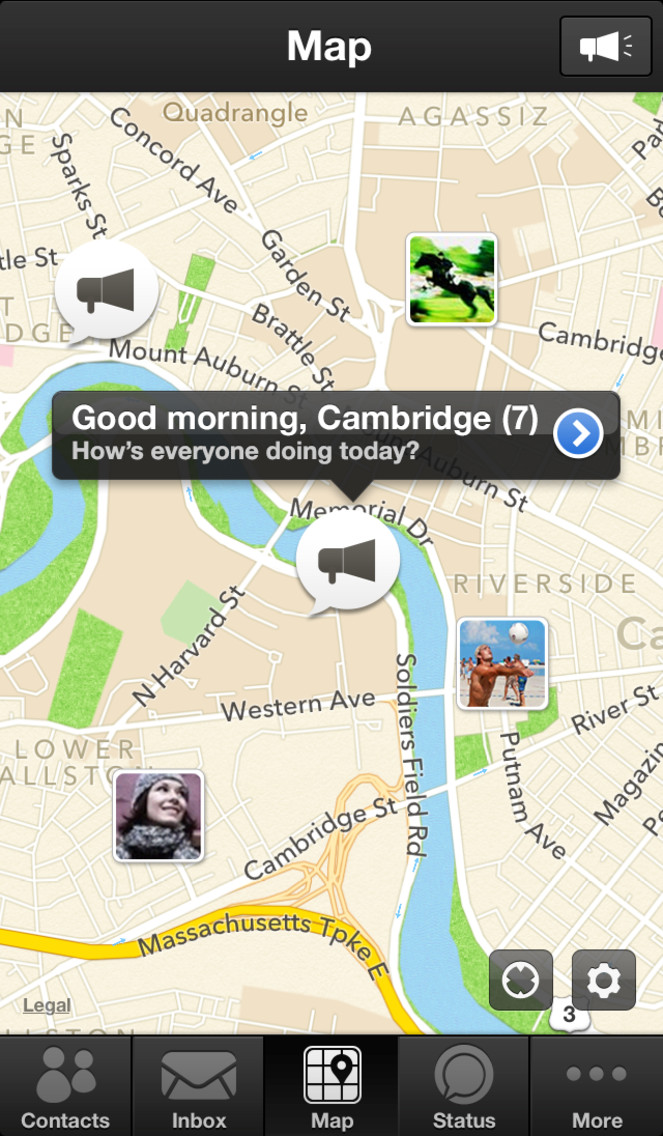
Task: Go to the Inbox tab
Action: tap(199, 1086)
